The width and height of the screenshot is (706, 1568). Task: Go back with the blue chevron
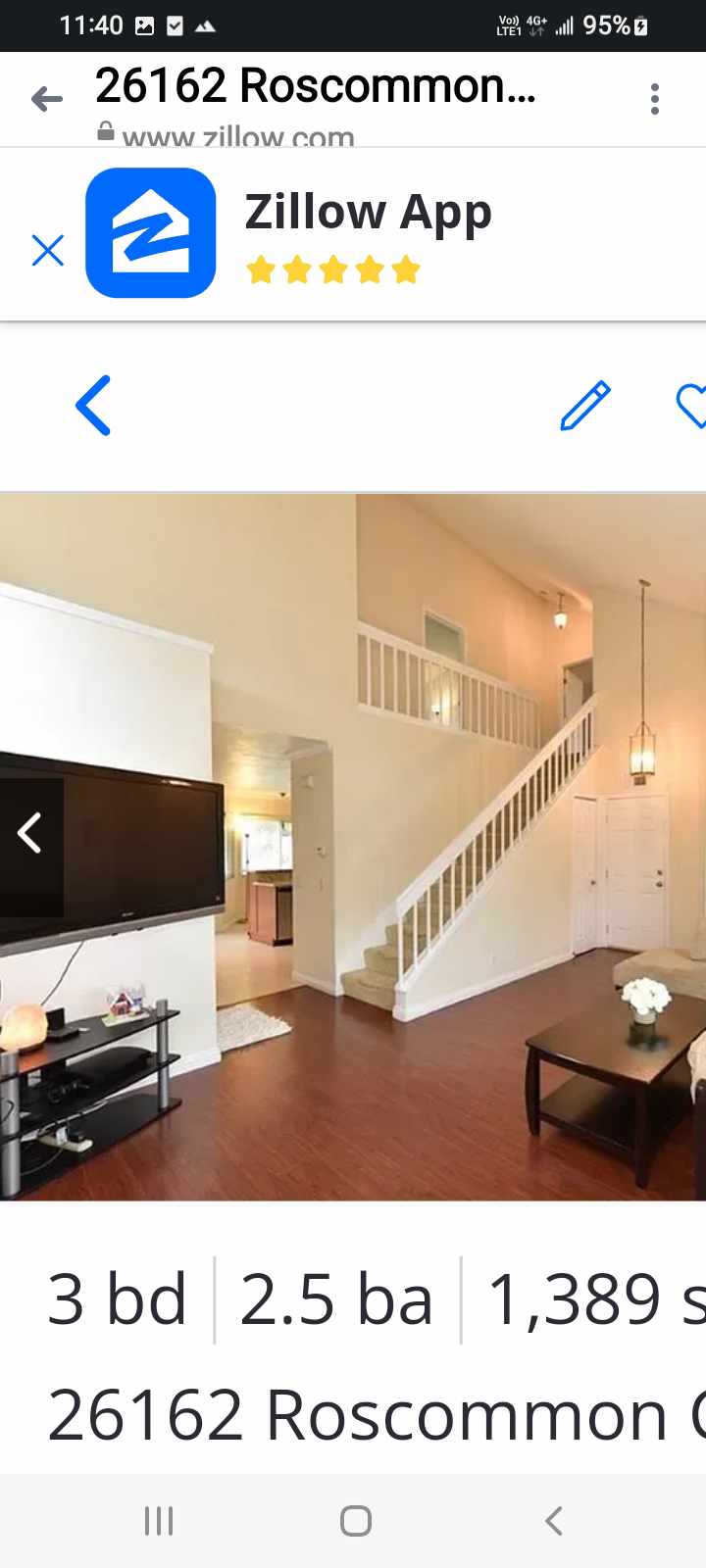point(94,405)
